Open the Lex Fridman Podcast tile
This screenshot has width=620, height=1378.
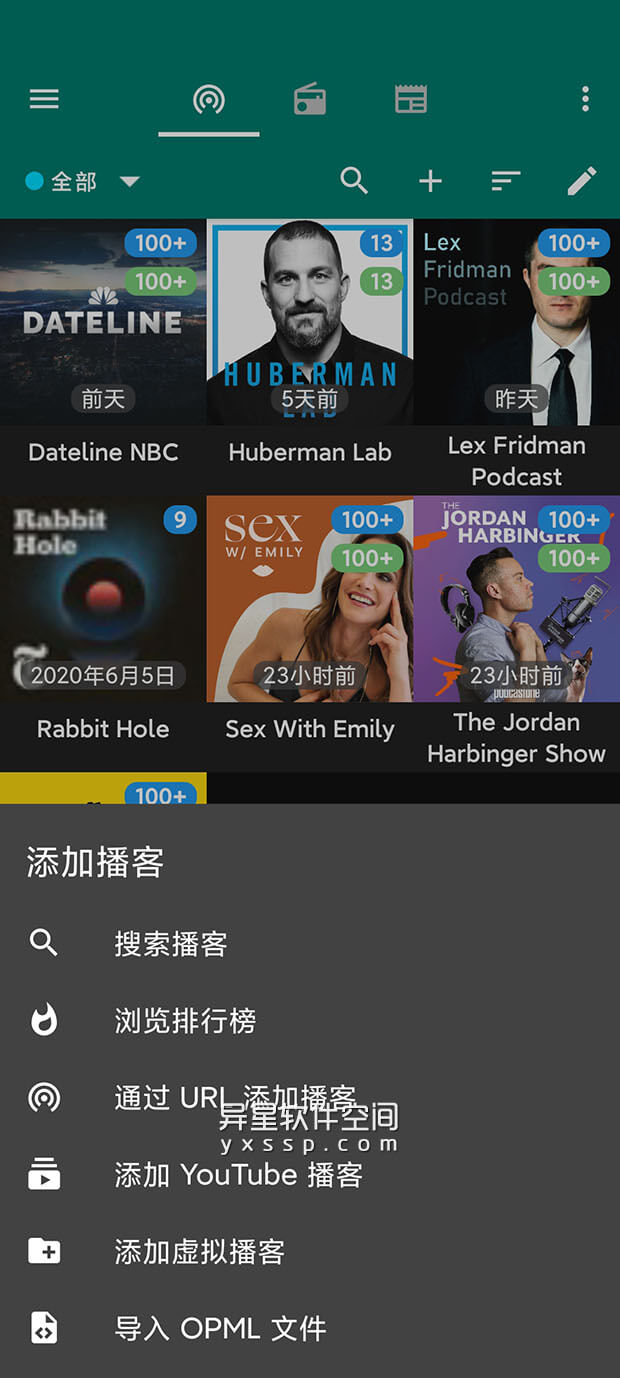[x=516, y=322]
